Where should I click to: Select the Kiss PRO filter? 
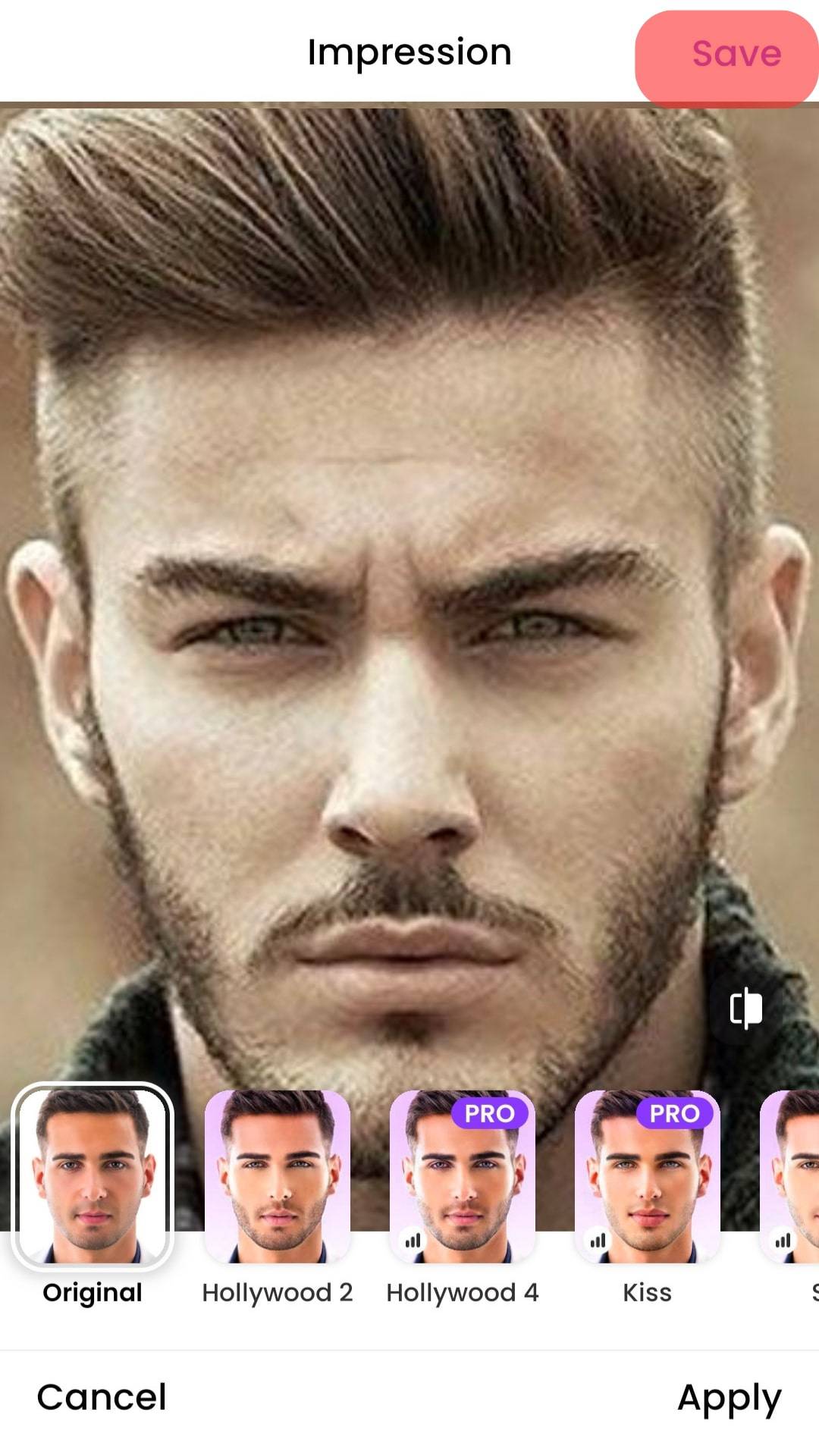pos(648,1177)
